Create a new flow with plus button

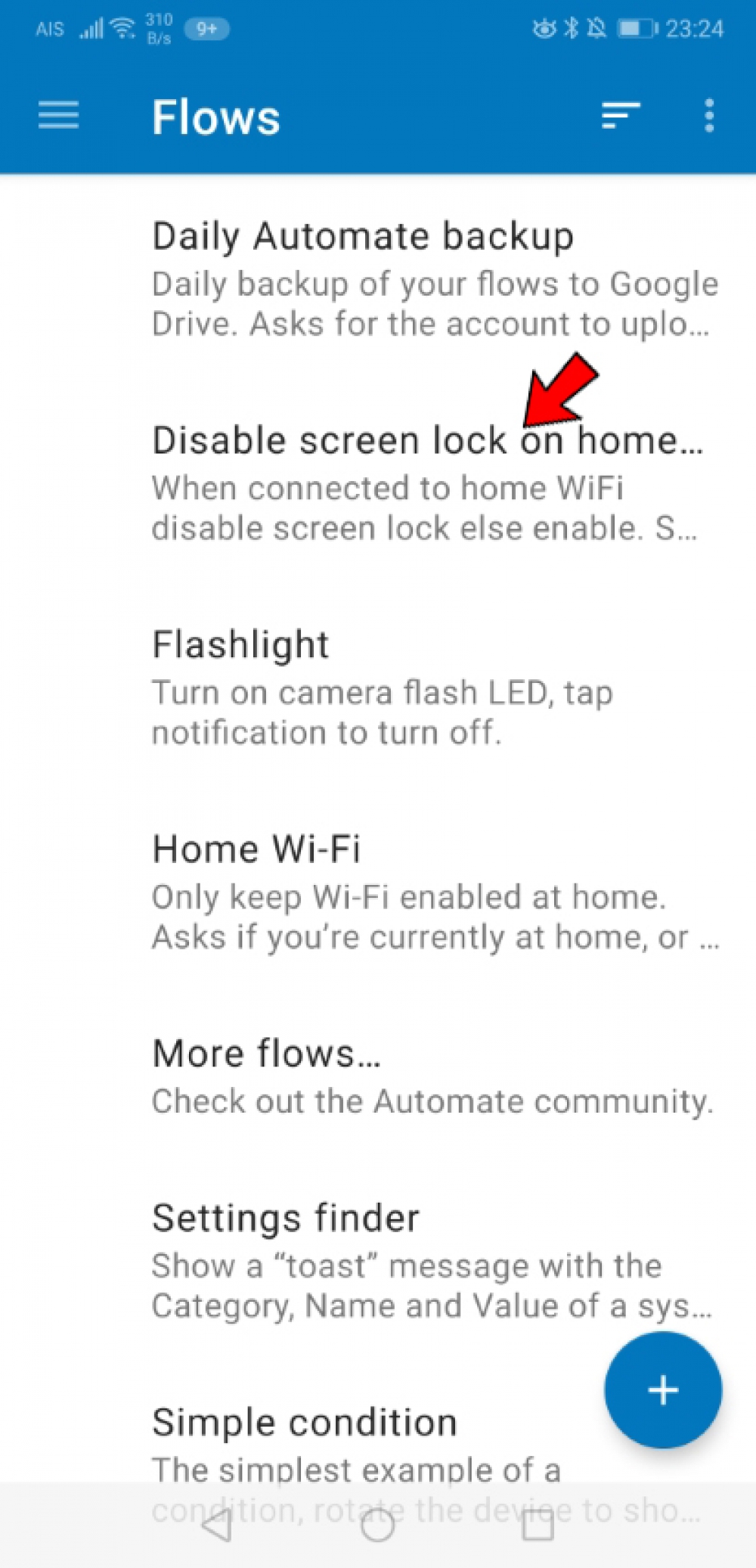663,1389
